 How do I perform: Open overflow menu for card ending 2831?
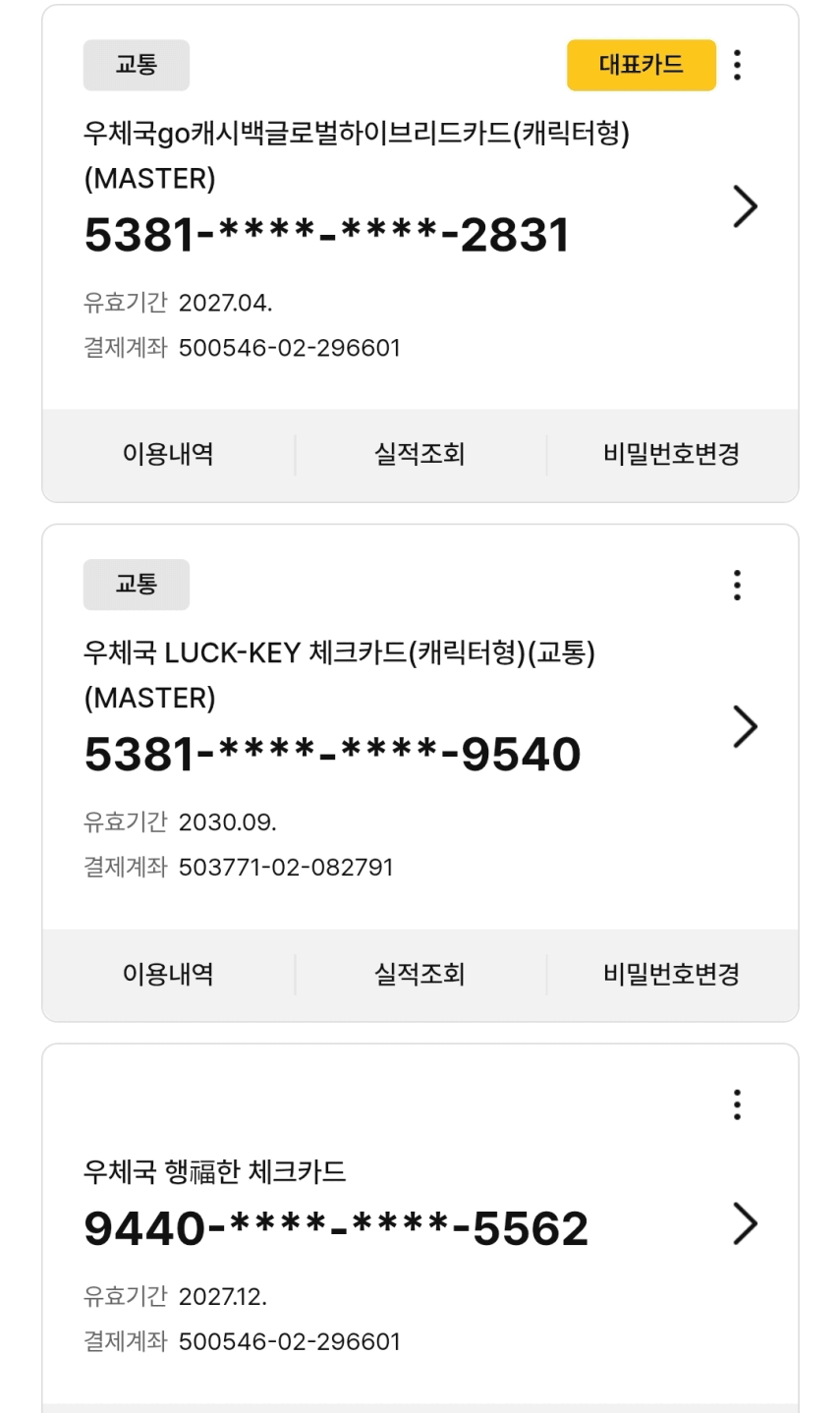[x=737, y=65]
